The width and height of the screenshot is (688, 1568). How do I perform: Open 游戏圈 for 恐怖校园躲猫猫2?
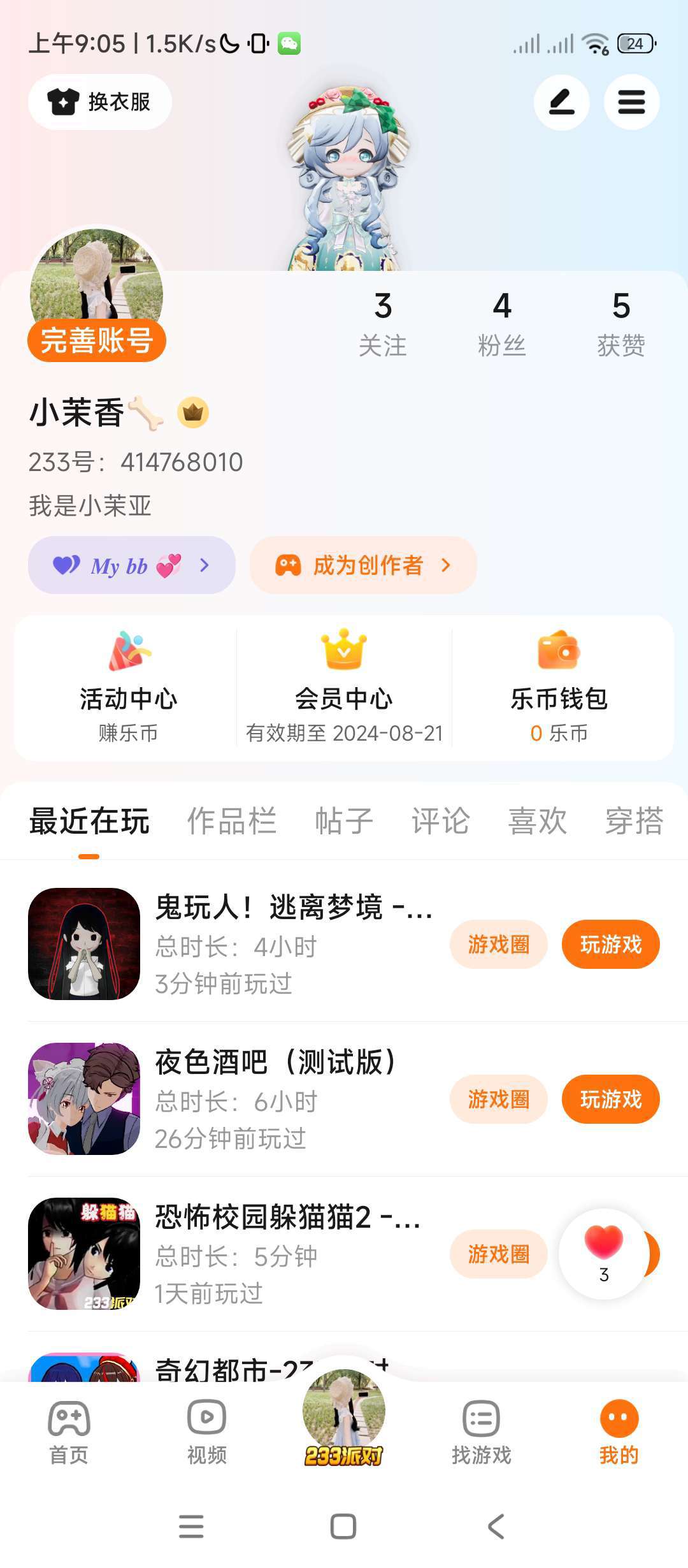(x=498, y=1254)
